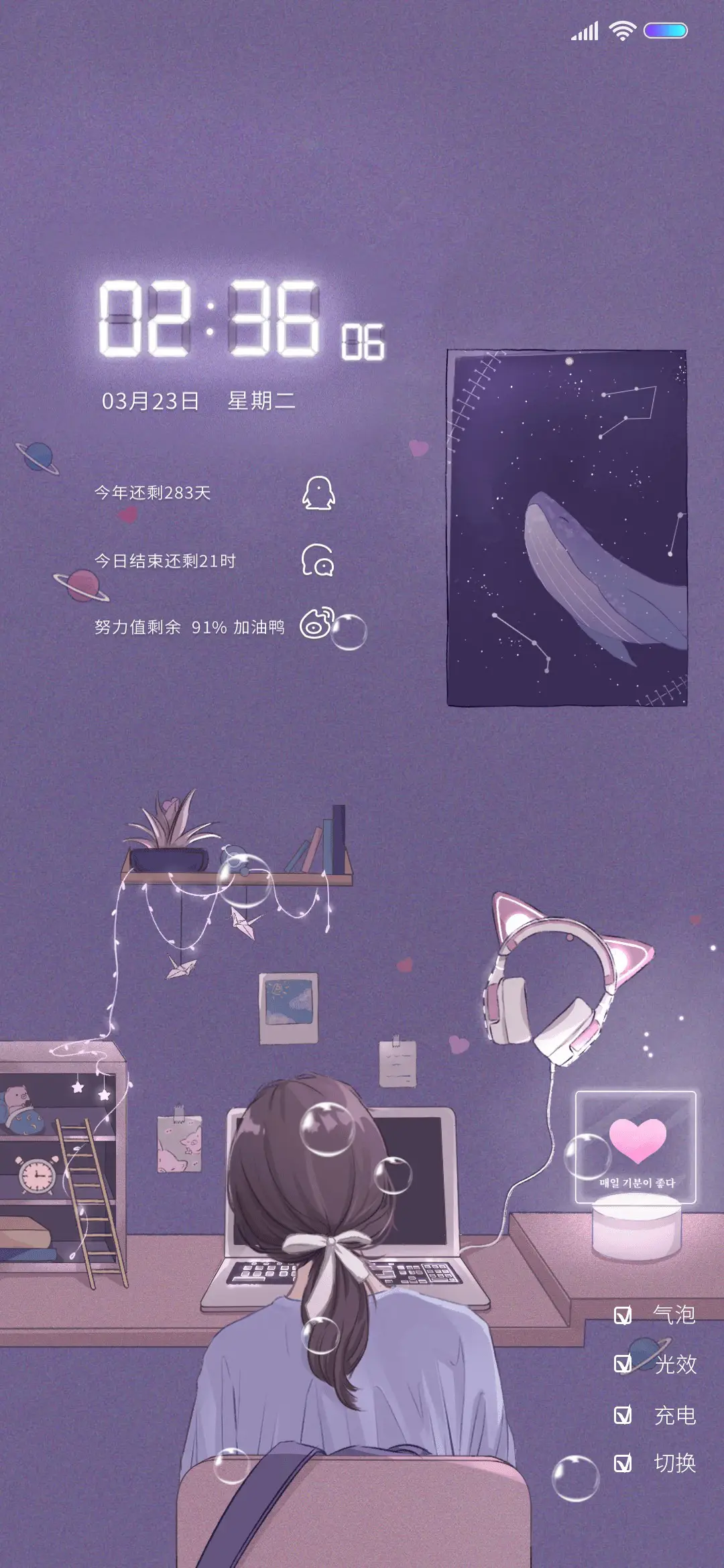
Task: Toggle the 气泡 checkbox
Action: tap(623, 1316)
